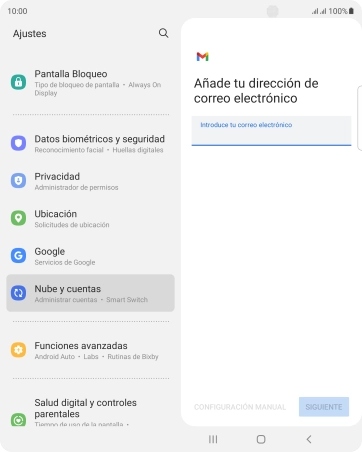Go back with the navigation bar arrow
Viewport: 362px width, 452px height.
pos(309,439)
